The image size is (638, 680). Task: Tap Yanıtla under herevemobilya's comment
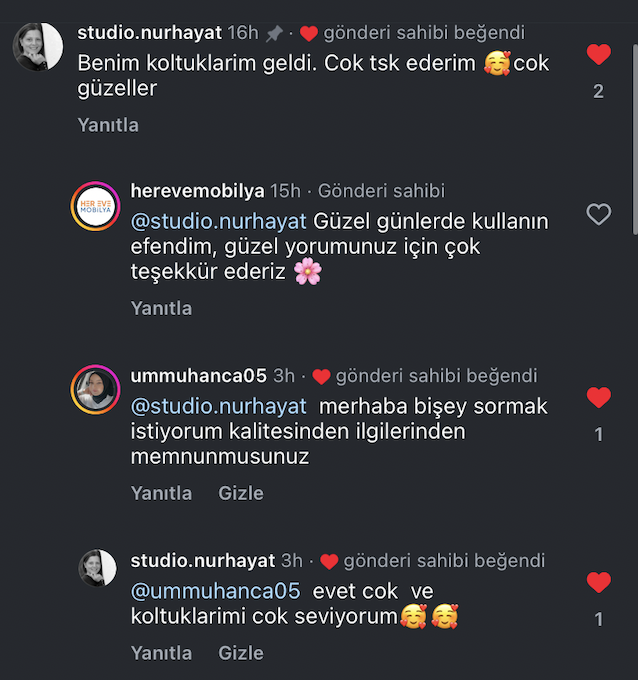161,308
